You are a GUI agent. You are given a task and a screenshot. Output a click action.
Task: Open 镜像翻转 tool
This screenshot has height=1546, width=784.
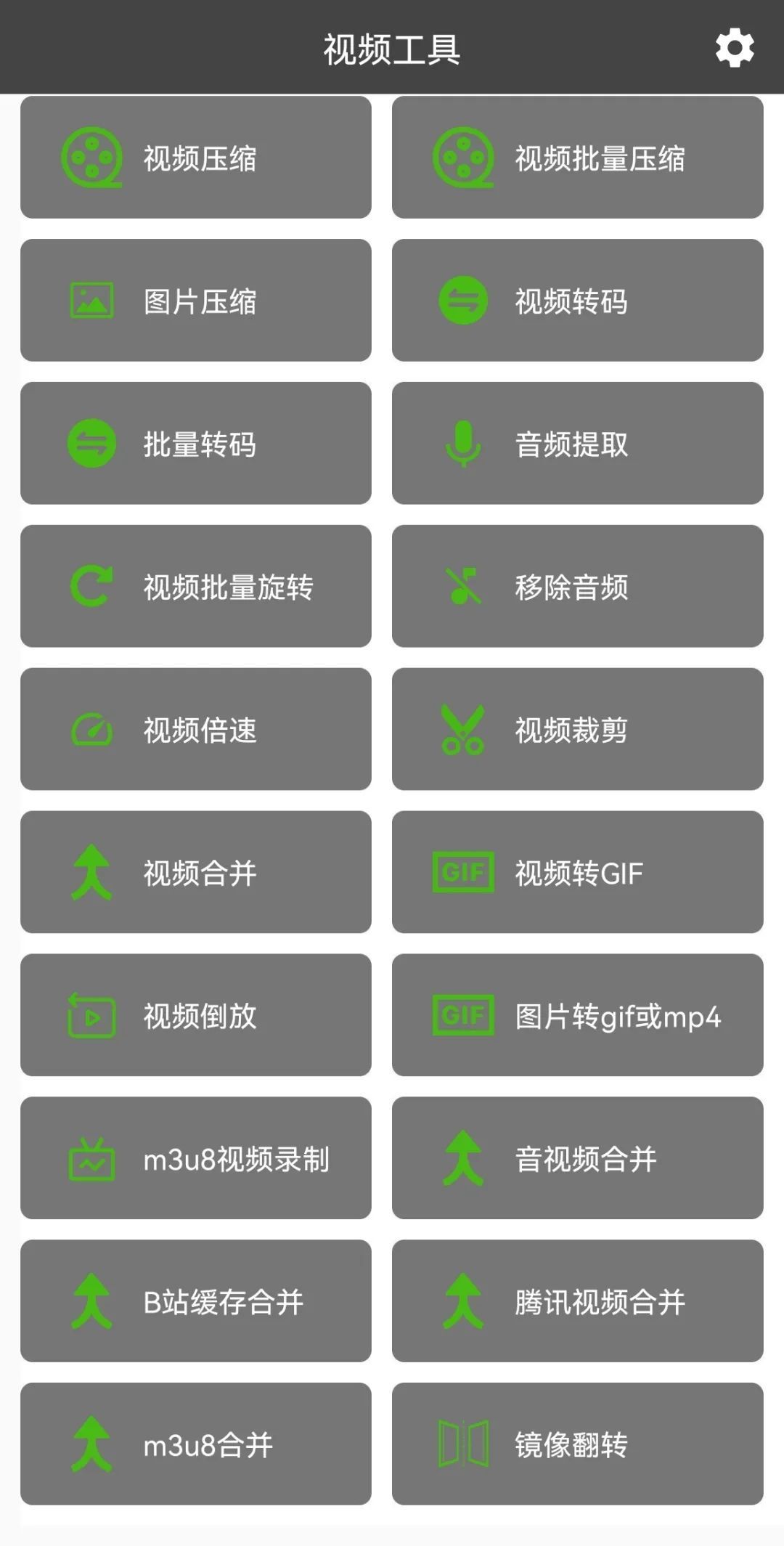[577, 1444]
